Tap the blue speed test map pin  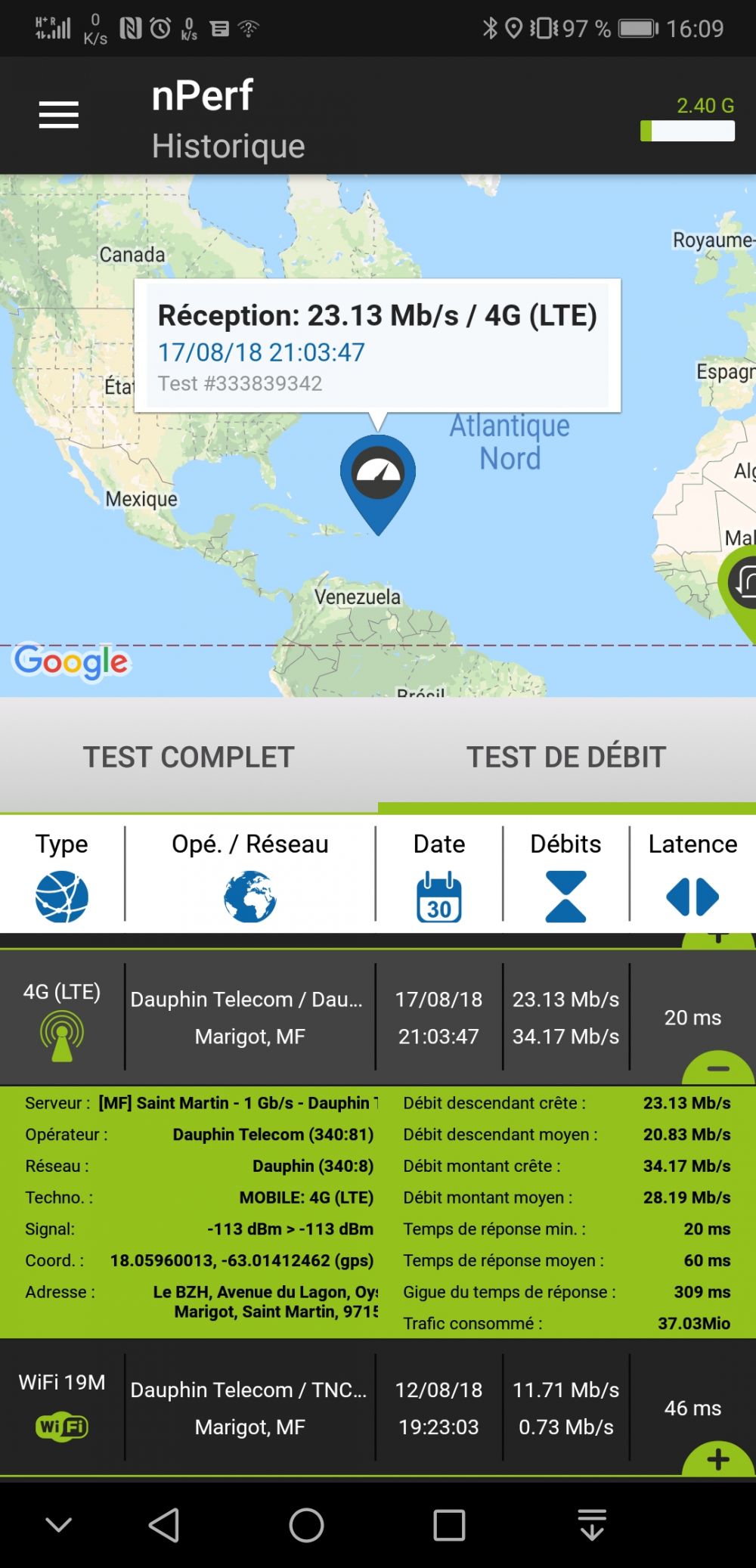[x=378, y=478]
